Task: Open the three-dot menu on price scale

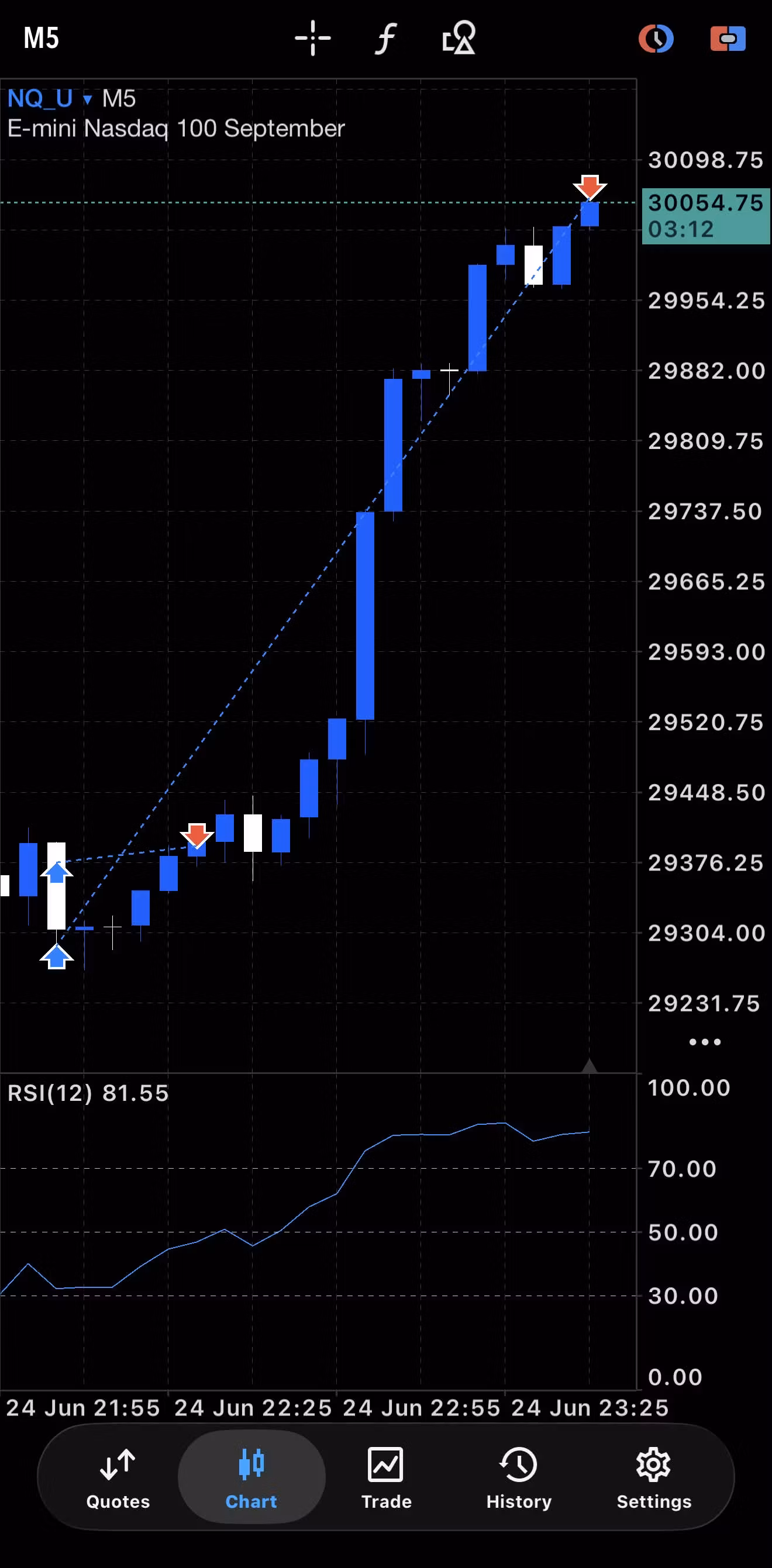Action: pos(704,1042)
